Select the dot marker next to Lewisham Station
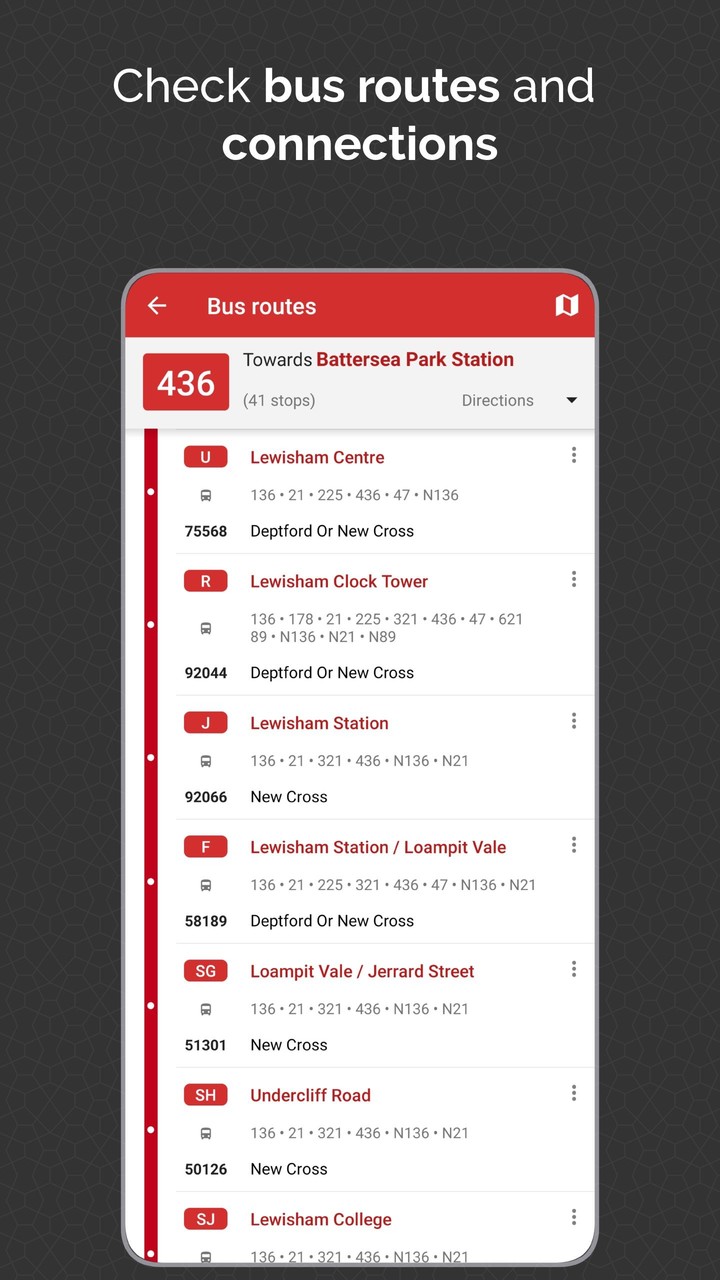Viewport: 720px width, 1280px height. [150, 757]
